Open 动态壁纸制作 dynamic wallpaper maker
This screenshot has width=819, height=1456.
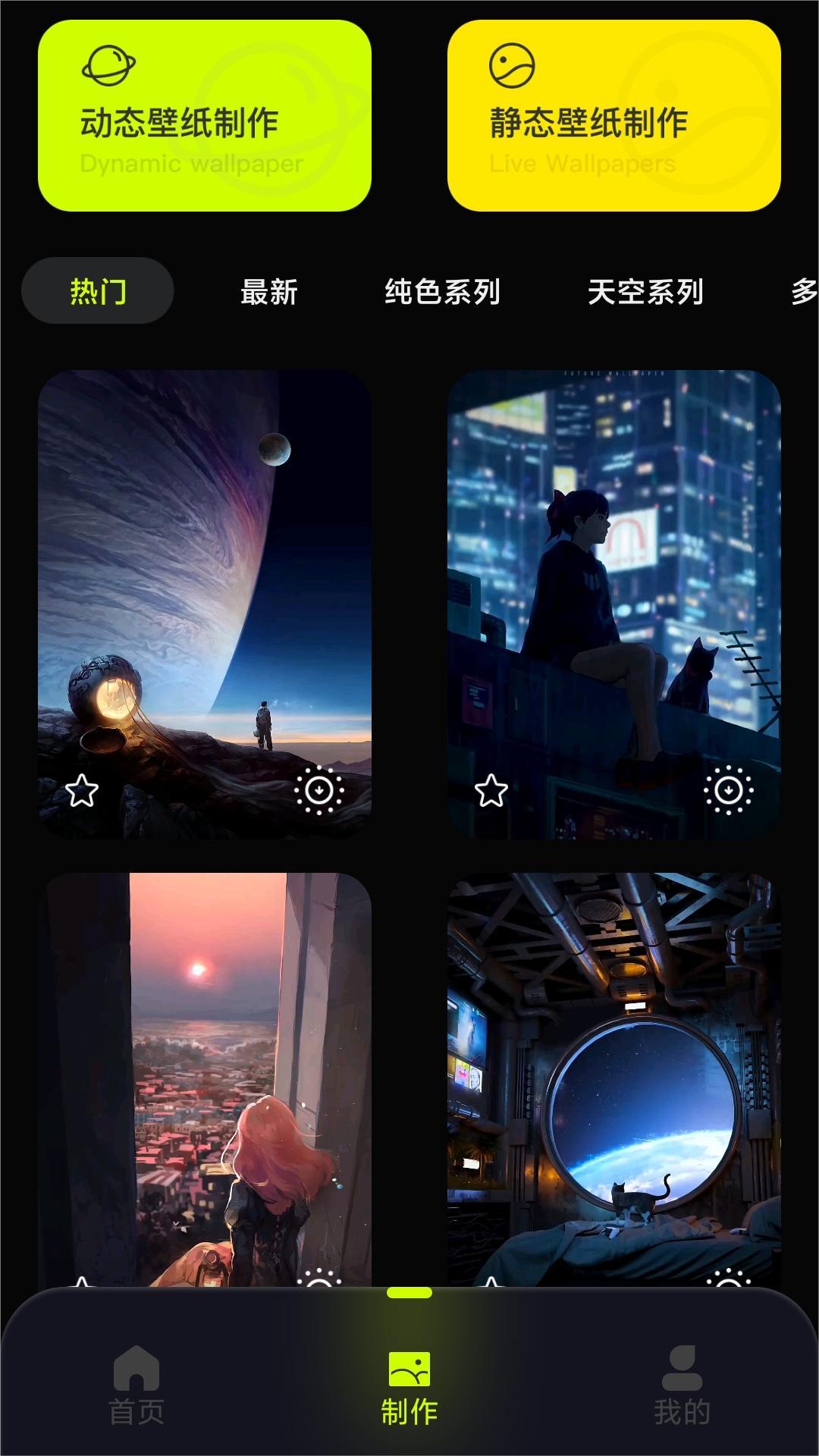tap(205, 115)
